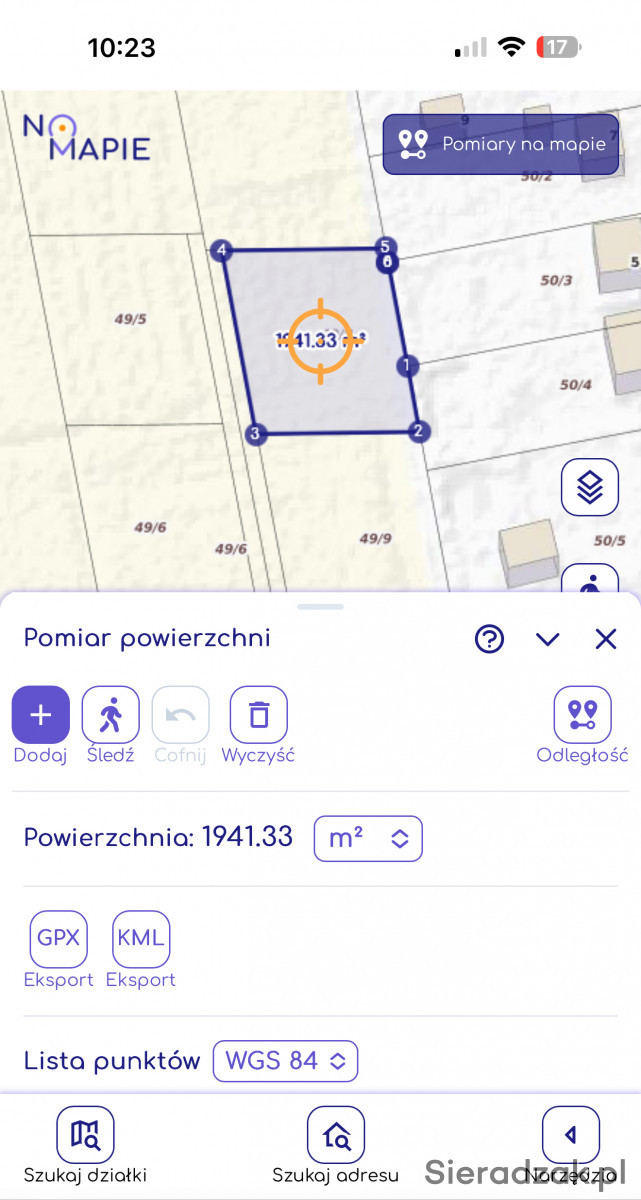Image resolution: width=641 pixels, height=1200 pixels.
Task: Select the walking figure map button
Action: [x=589, y=581]
